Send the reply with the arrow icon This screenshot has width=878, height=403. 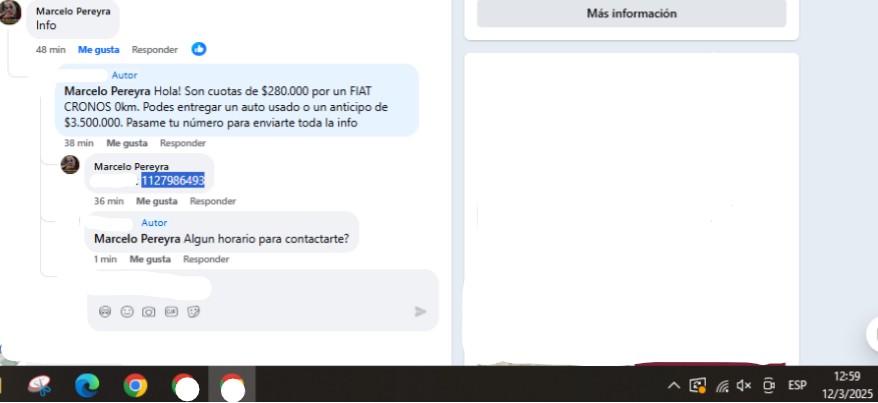click(x=420, y=312)
